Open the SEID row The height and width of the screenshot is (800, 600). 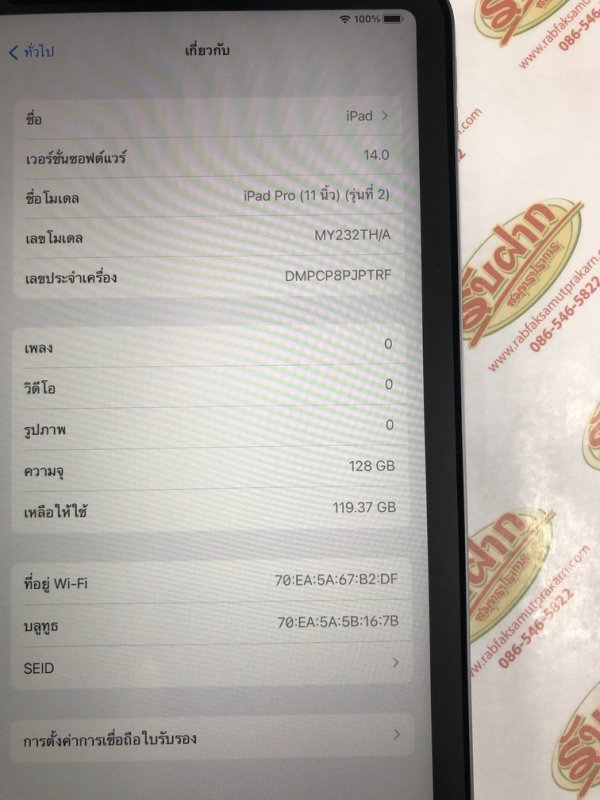(x=210, y=665)
